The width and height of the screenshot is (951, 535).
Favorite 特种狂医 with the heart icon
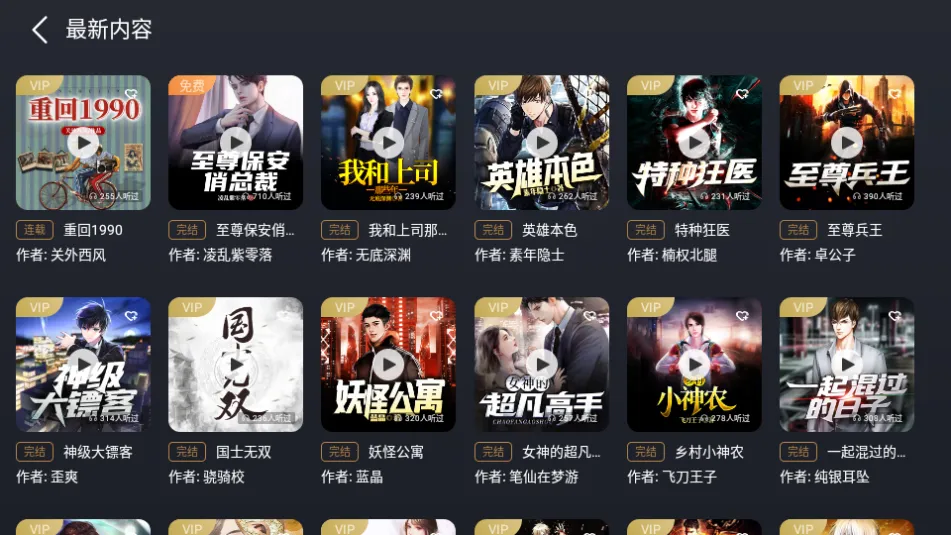point(742,94)
